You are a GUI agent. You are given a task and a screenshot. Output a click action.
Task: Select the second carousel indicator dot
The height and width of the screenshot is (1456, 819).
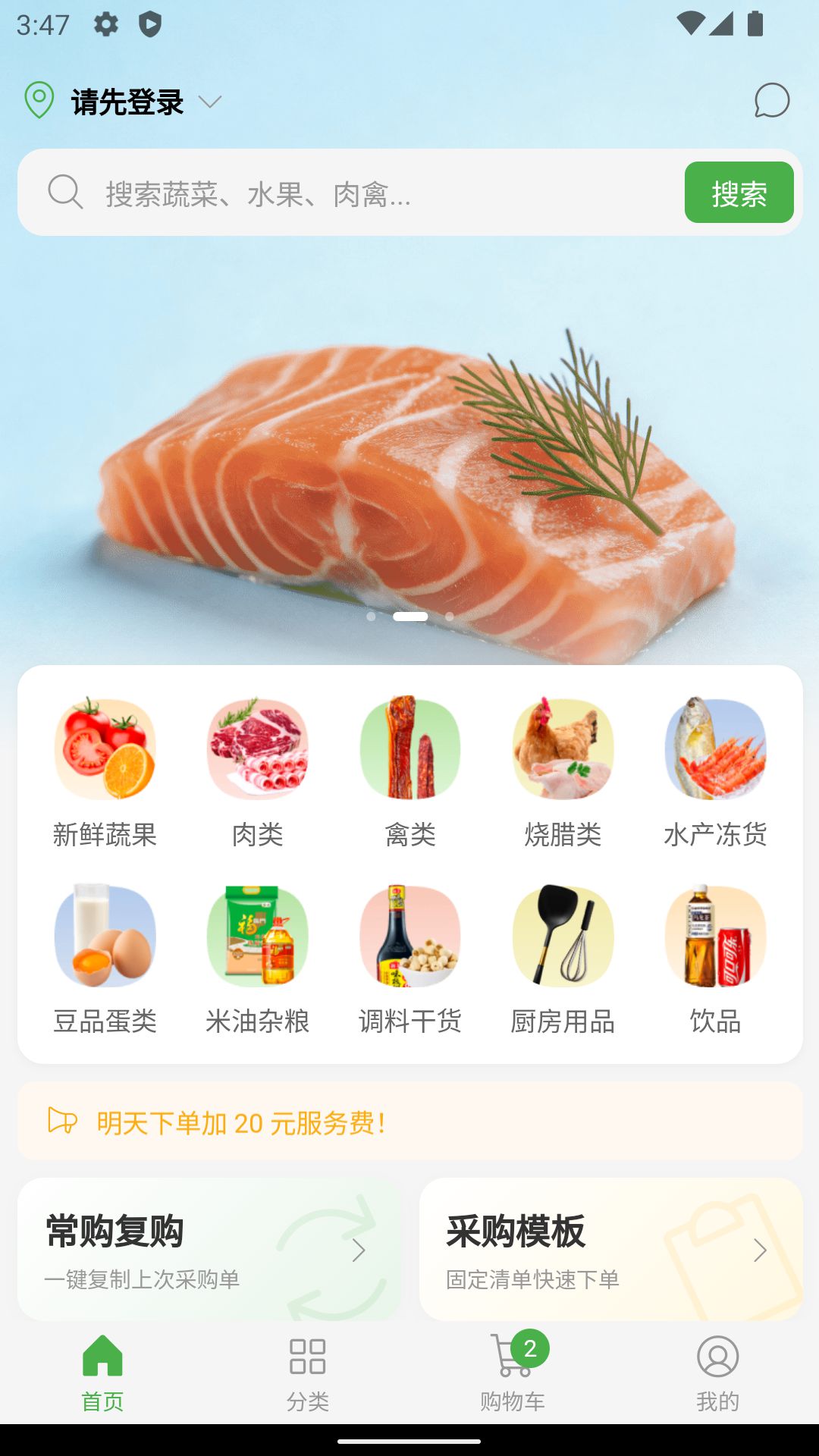(409, 617)
